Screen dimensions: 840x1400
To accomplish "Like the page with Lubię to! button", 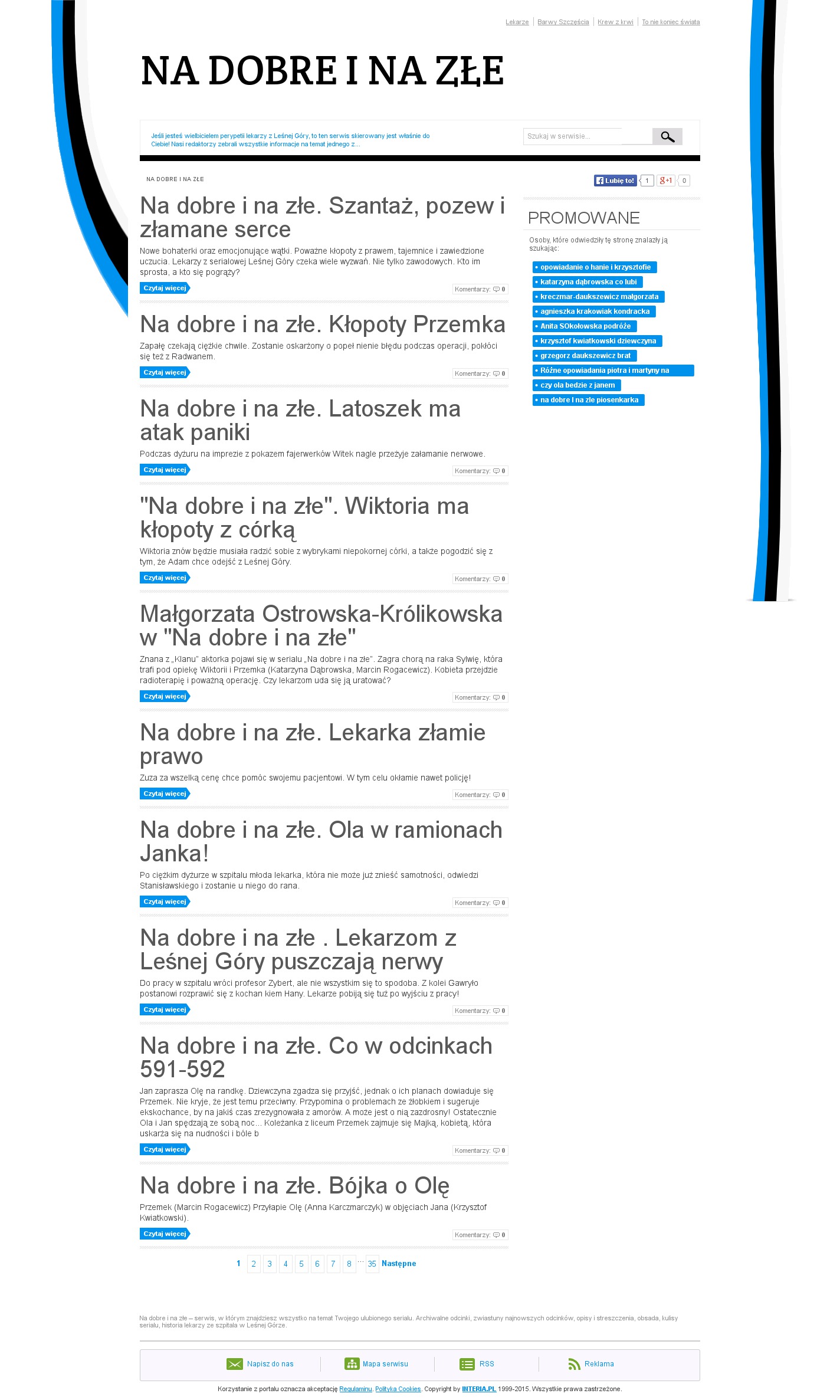I will click(615, 181).
